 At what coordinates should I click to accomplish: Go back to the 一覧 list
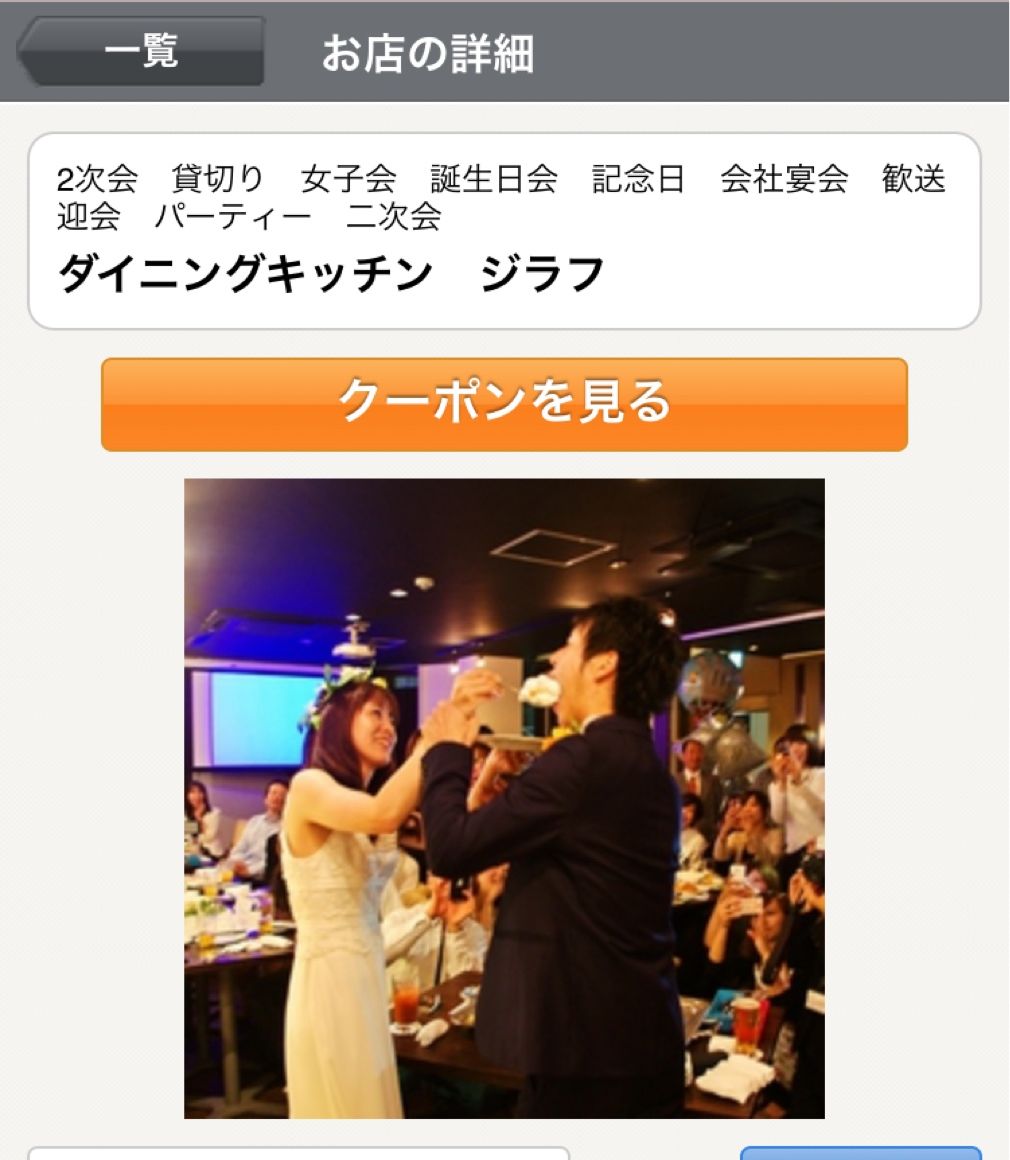142,51
